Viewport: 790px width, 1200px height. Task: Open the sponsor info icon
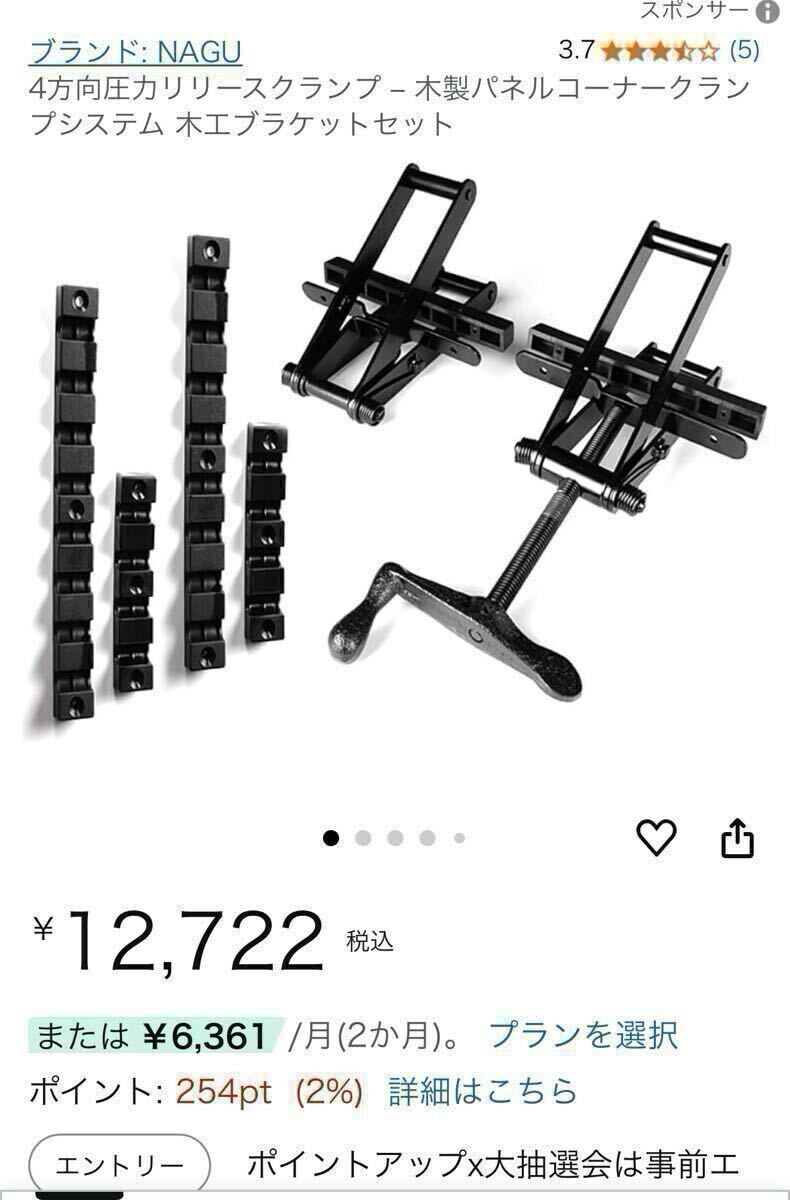(767, 11)
